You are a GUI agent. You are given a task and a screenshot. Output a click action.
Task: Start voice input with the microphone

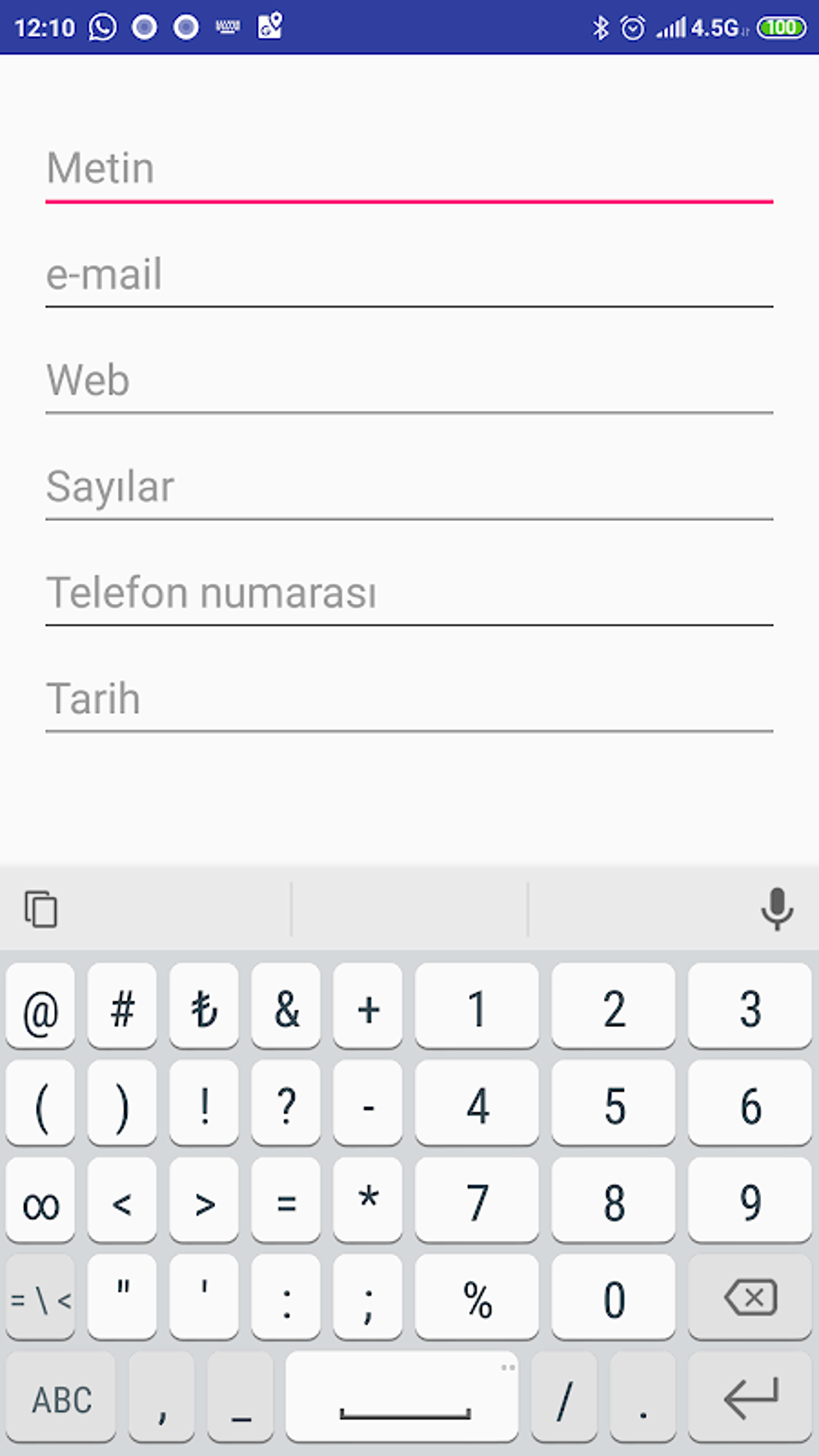click(776, 910)
